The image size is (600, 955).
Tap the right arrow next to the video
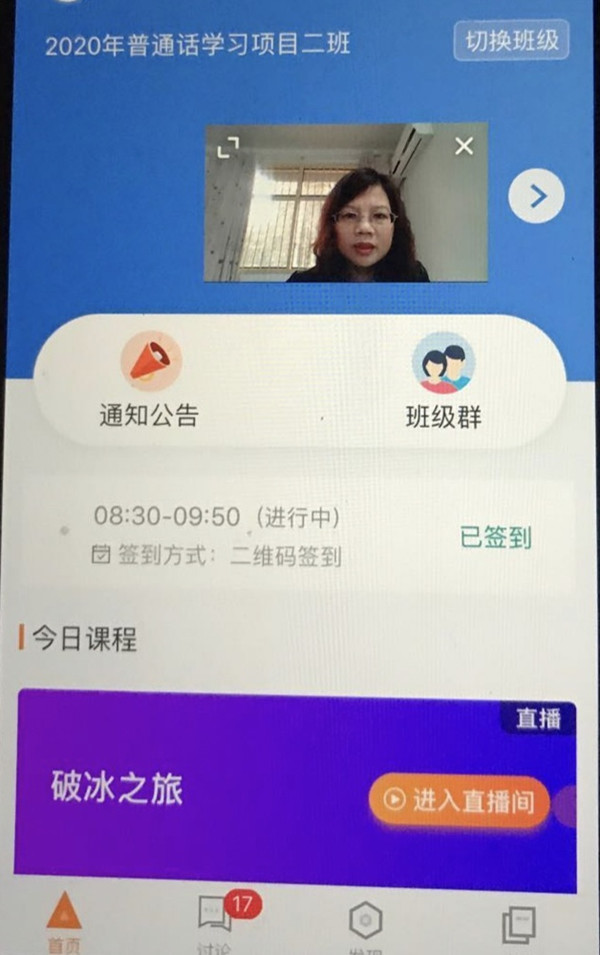click(x=536, y=196)
